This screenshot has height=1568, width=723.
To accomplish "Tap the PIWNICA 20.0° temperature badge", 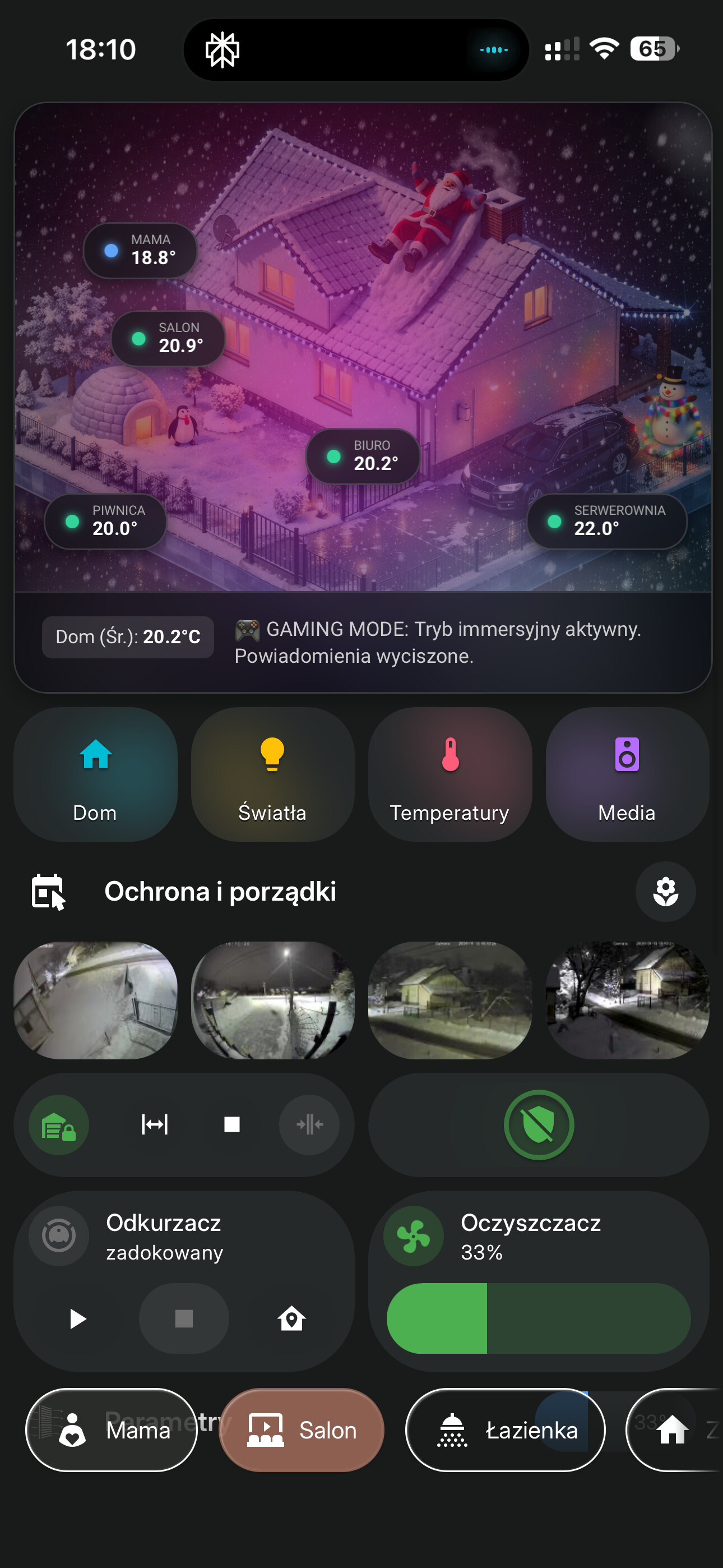I will [x=105, y=521].
